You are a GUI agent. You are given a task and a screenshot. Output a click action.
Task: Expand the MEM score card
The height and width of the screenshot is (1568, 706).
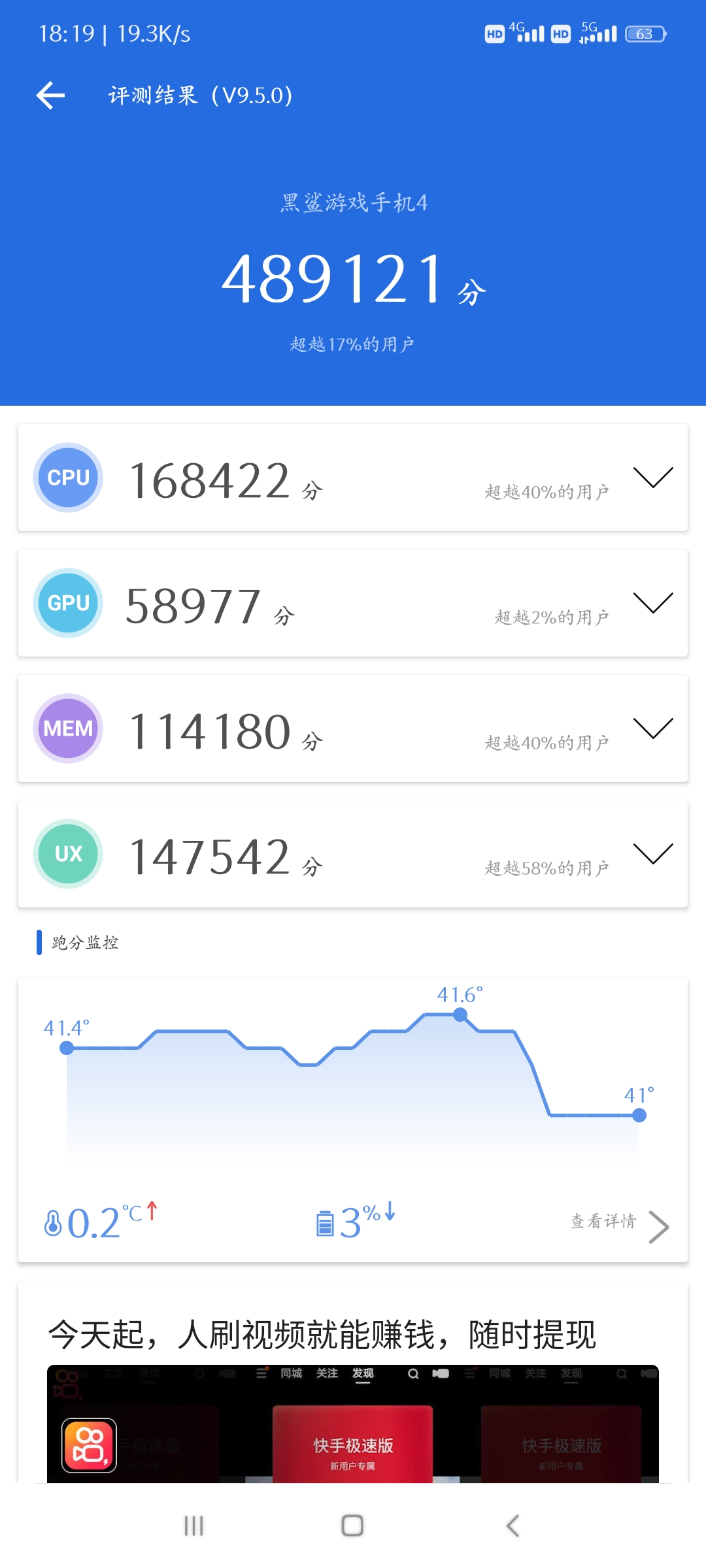tap(652, 728)
